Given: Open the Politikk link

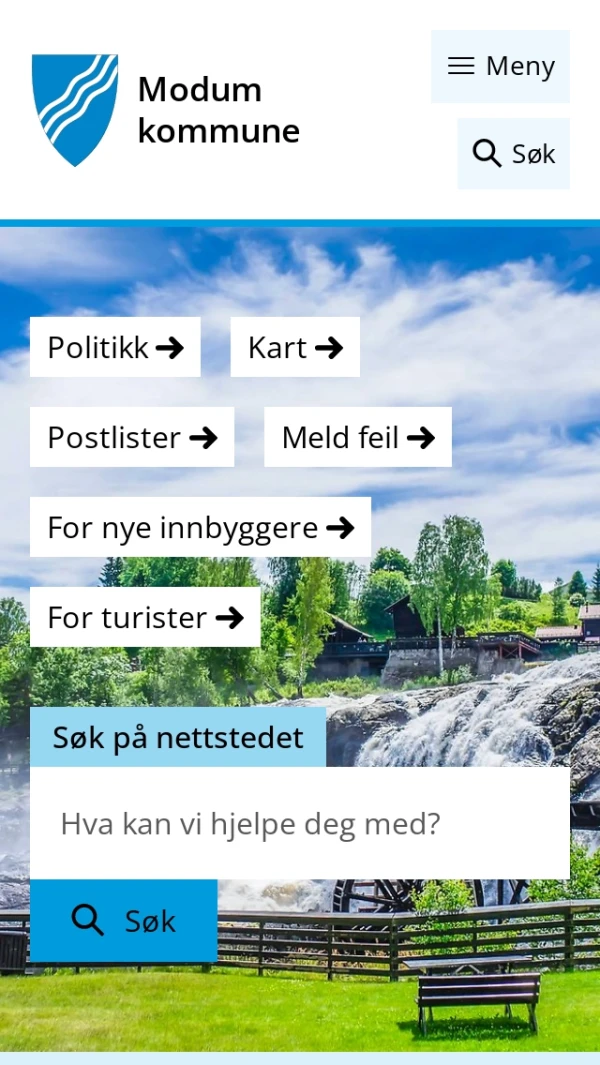Looking at the screenshot, I should pos(115,347).
